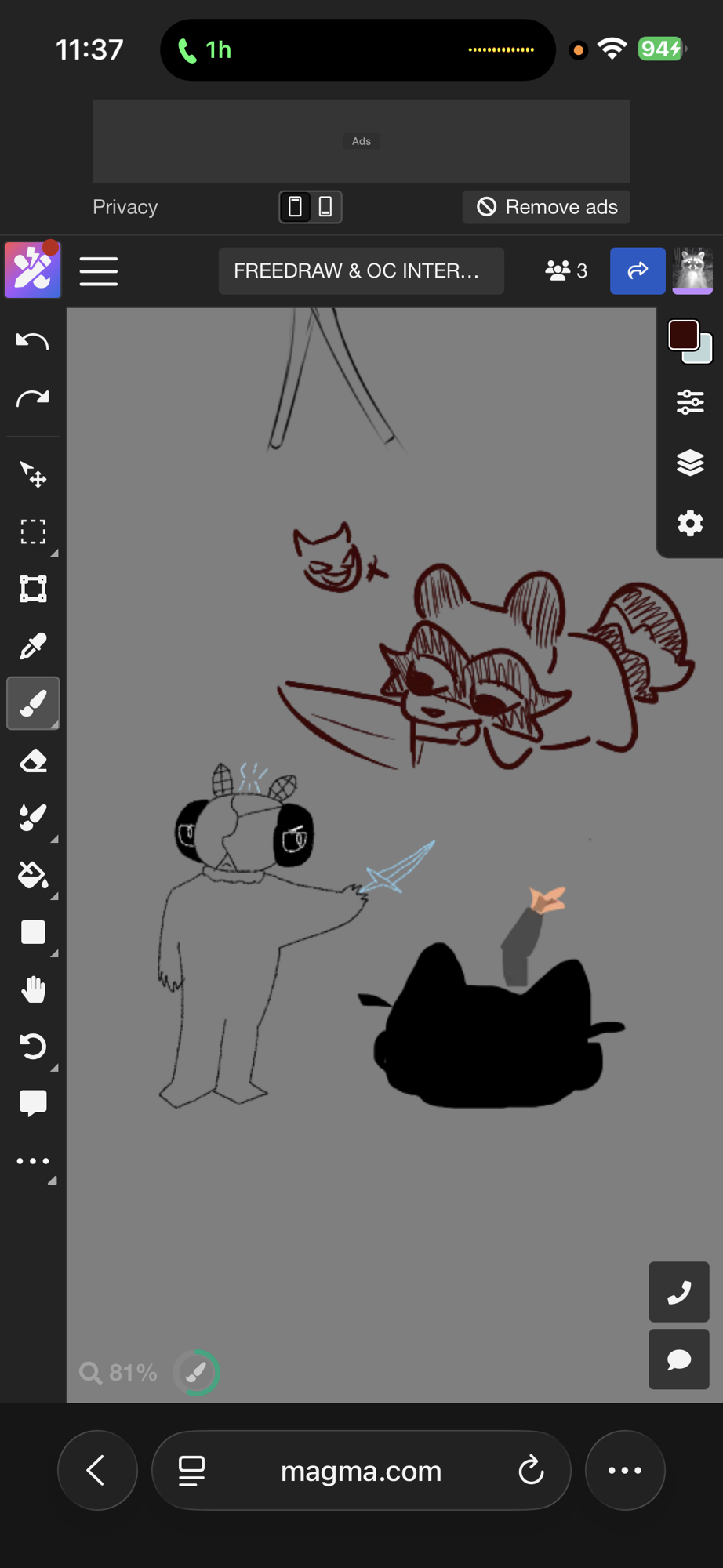Pick the eyedropper tool
723x1568 pixels.
(32, 646)
